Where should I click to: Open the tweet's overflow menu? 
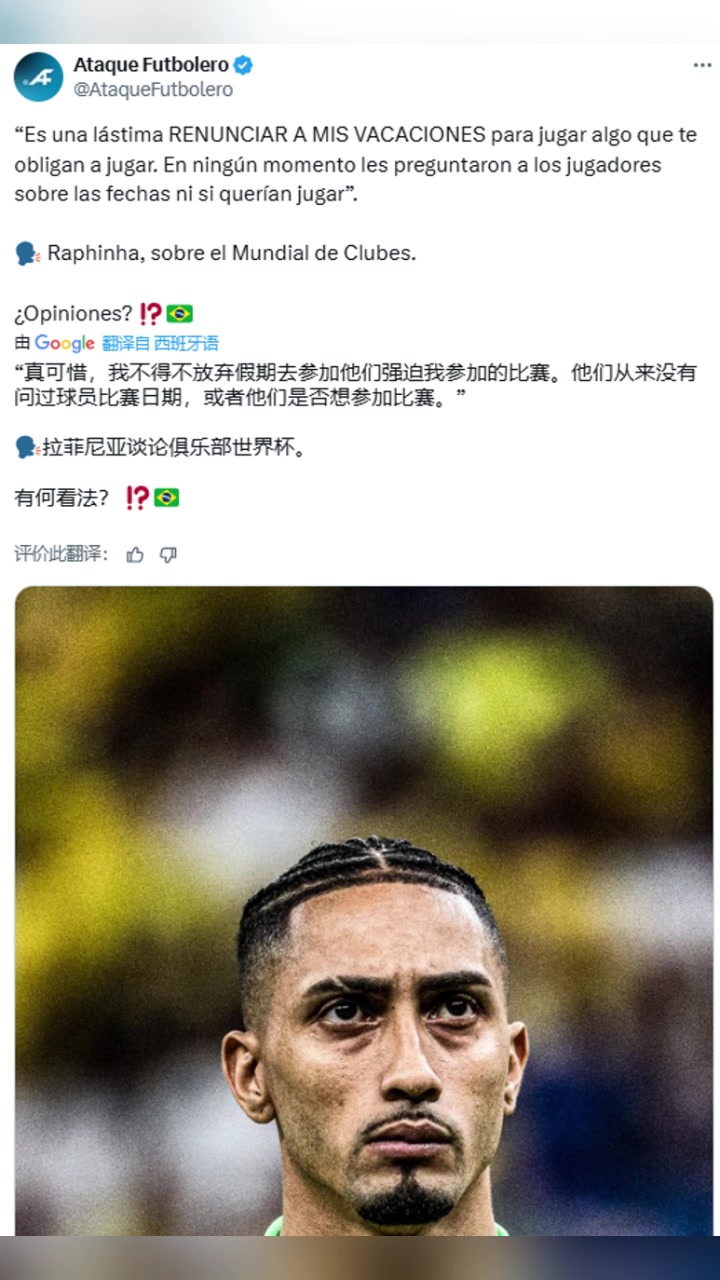coord(702,66)
